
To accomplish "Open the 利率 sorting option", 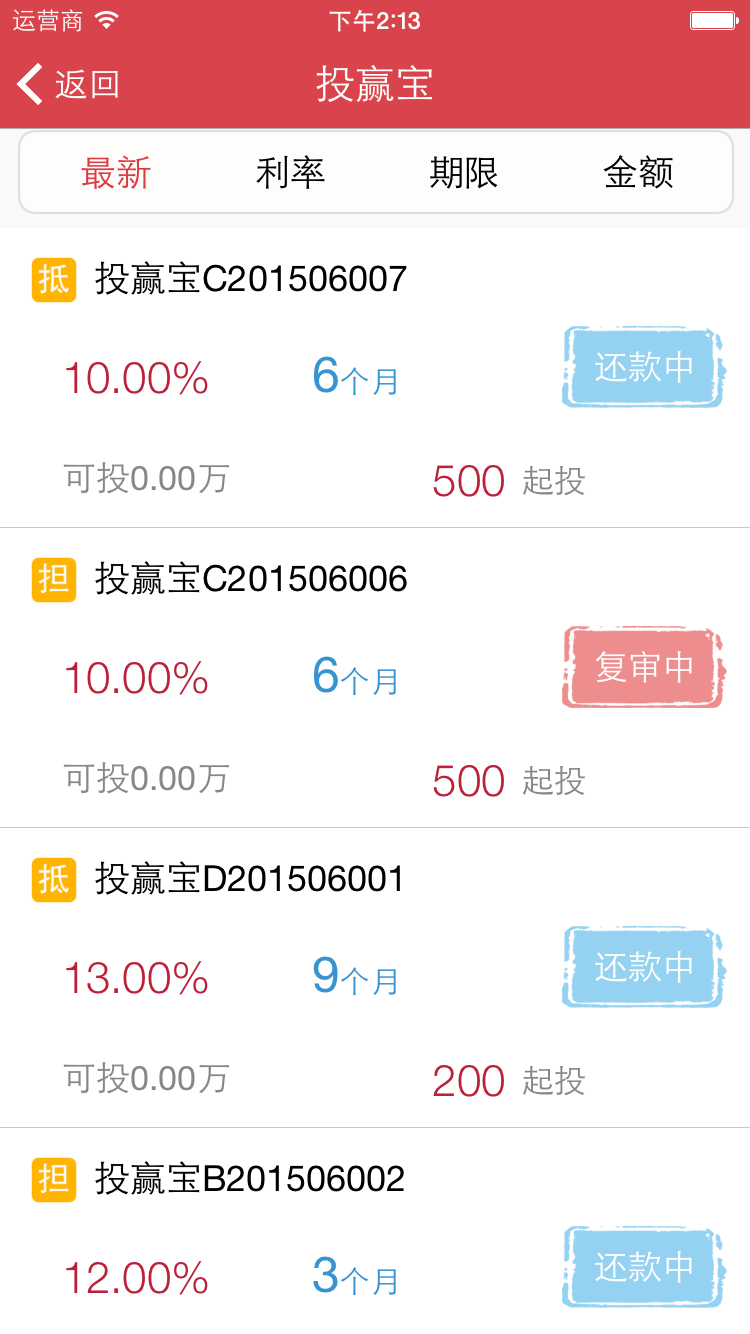I will [x=290, y=172].
